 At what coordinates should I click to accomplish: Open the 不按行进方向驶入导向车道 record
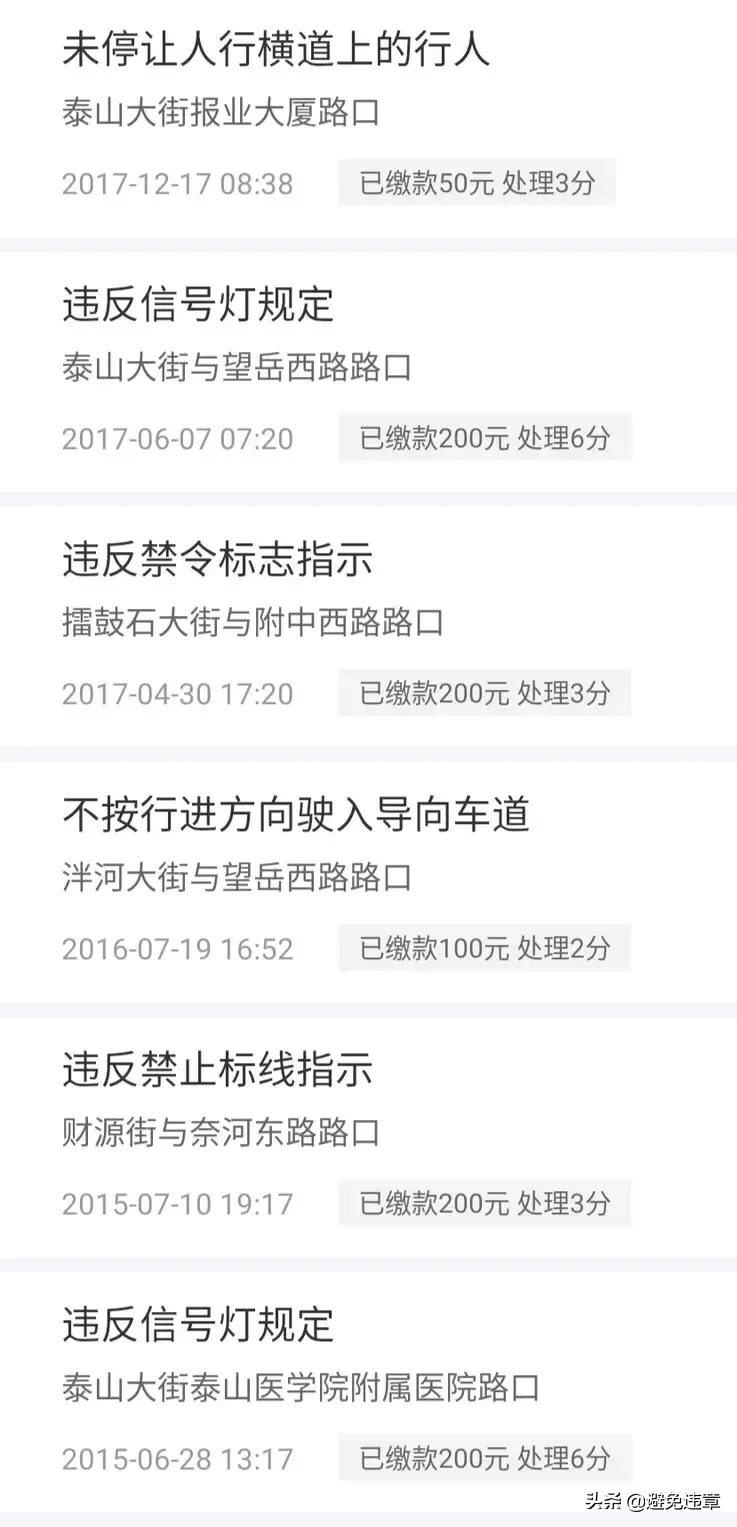click(x=296, y=816)
